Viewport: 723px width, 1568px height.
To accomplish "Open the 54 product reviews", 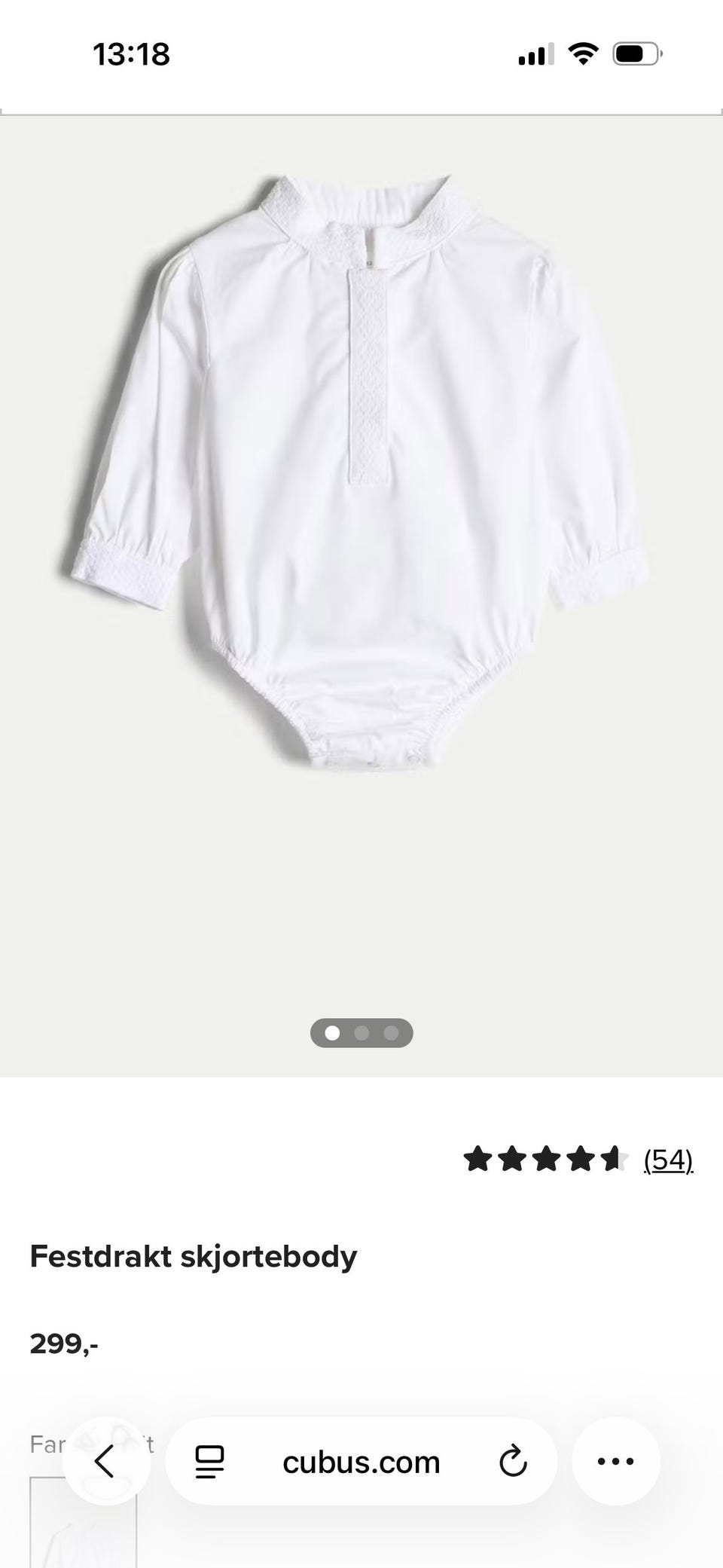I will [668, 1160].
